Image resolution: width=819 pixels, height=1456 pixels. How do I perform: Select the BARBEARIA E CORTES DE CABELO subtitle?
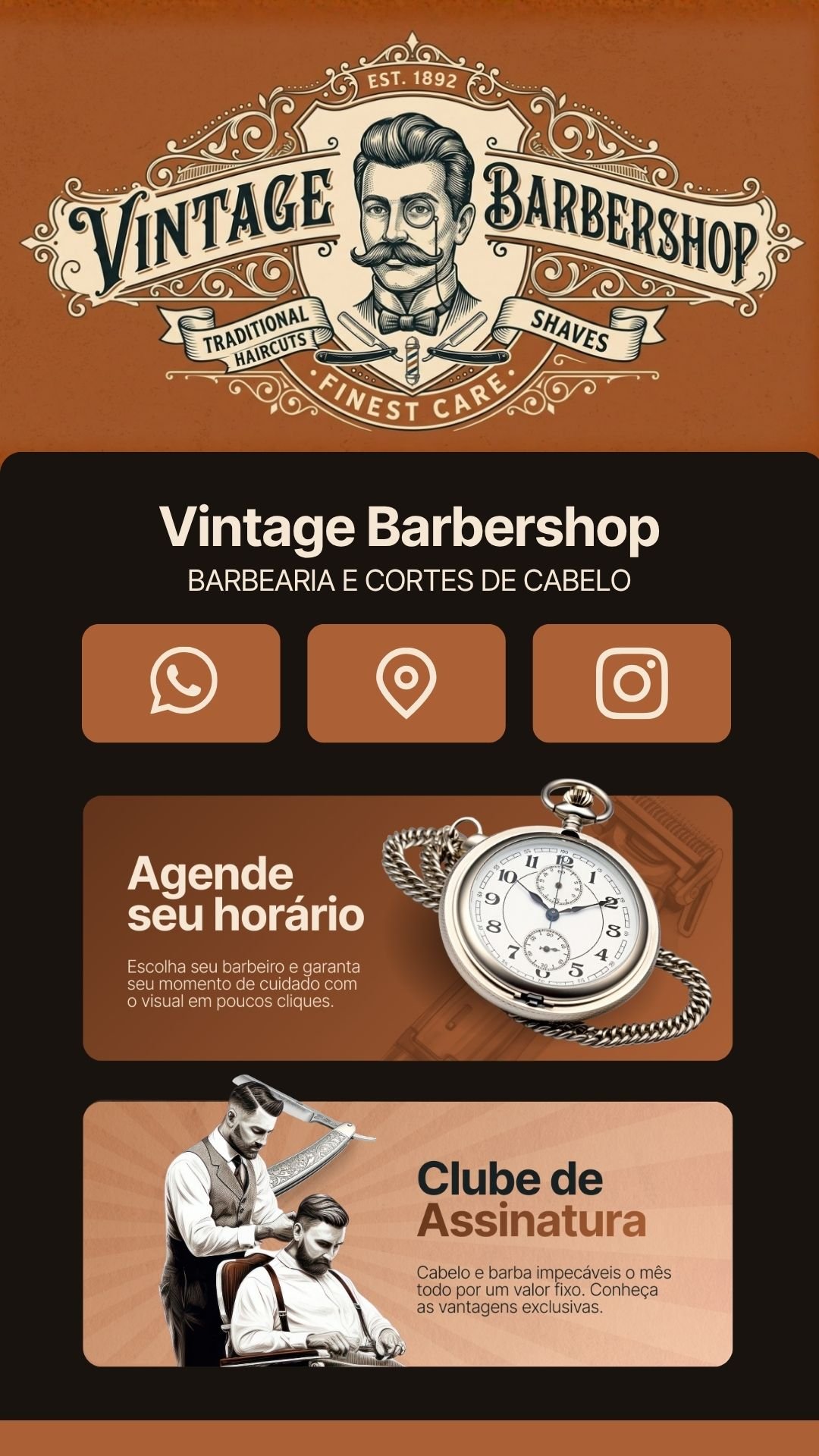pos(409,580)
